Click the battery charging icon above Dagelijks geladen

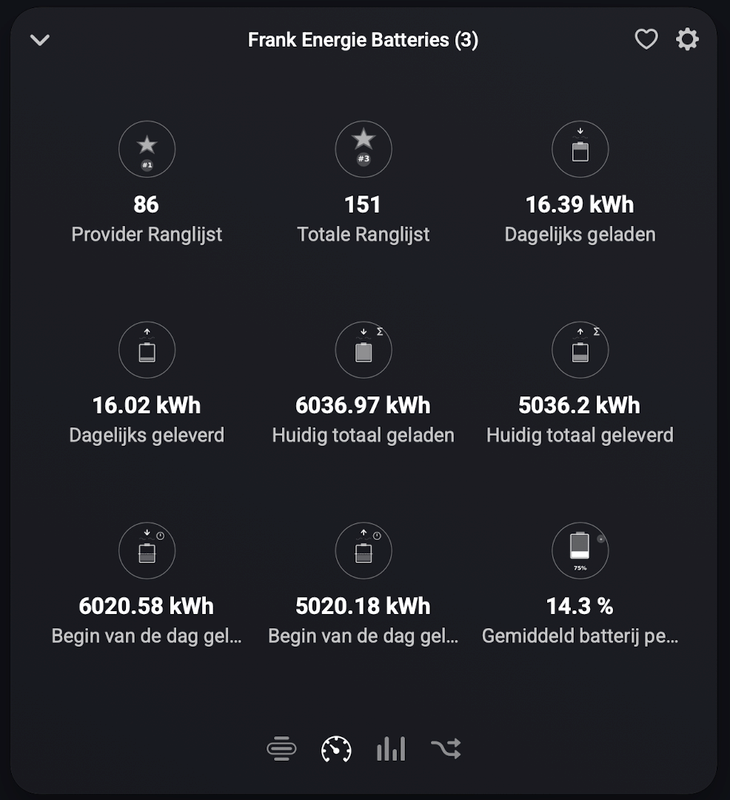pos(581,147)
